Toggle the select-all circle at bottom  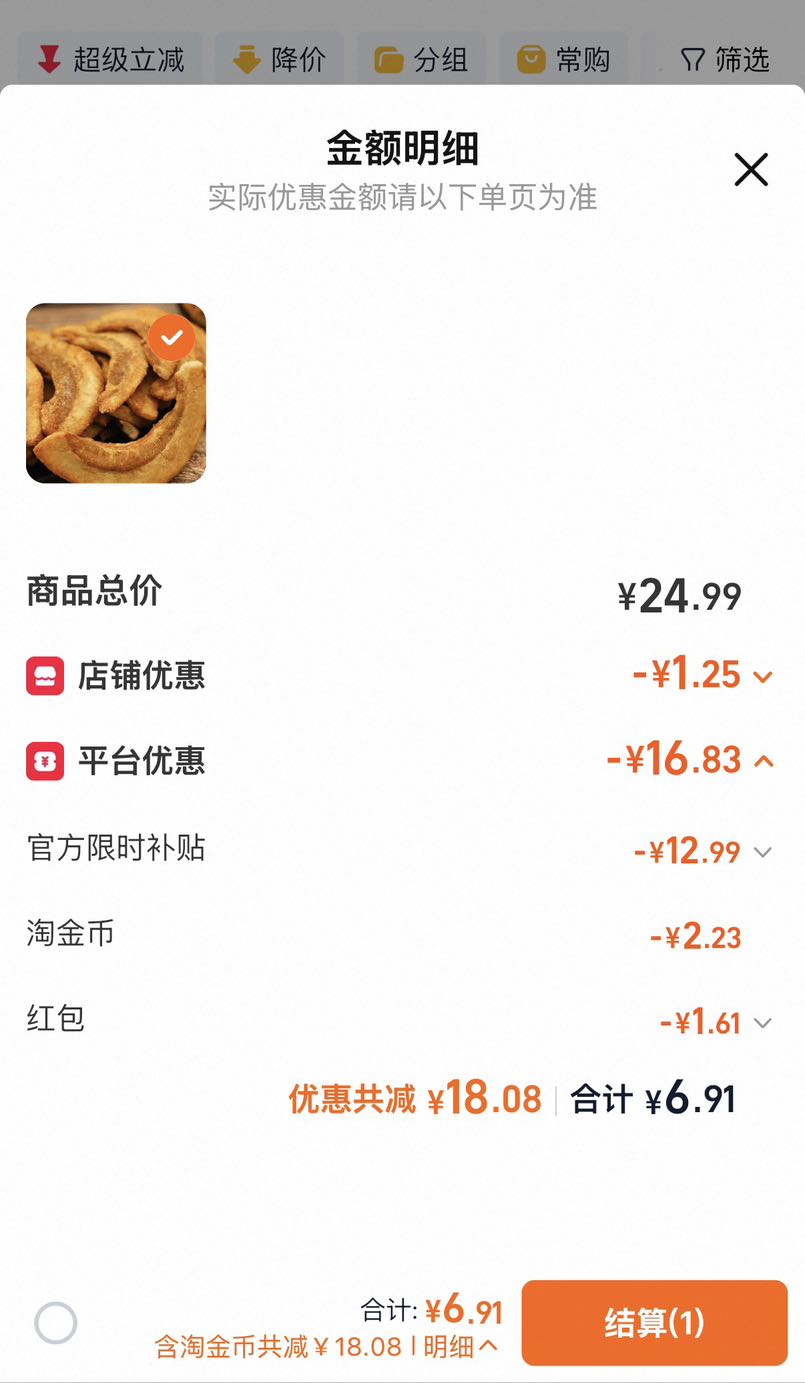click(x=56, y=1323)
